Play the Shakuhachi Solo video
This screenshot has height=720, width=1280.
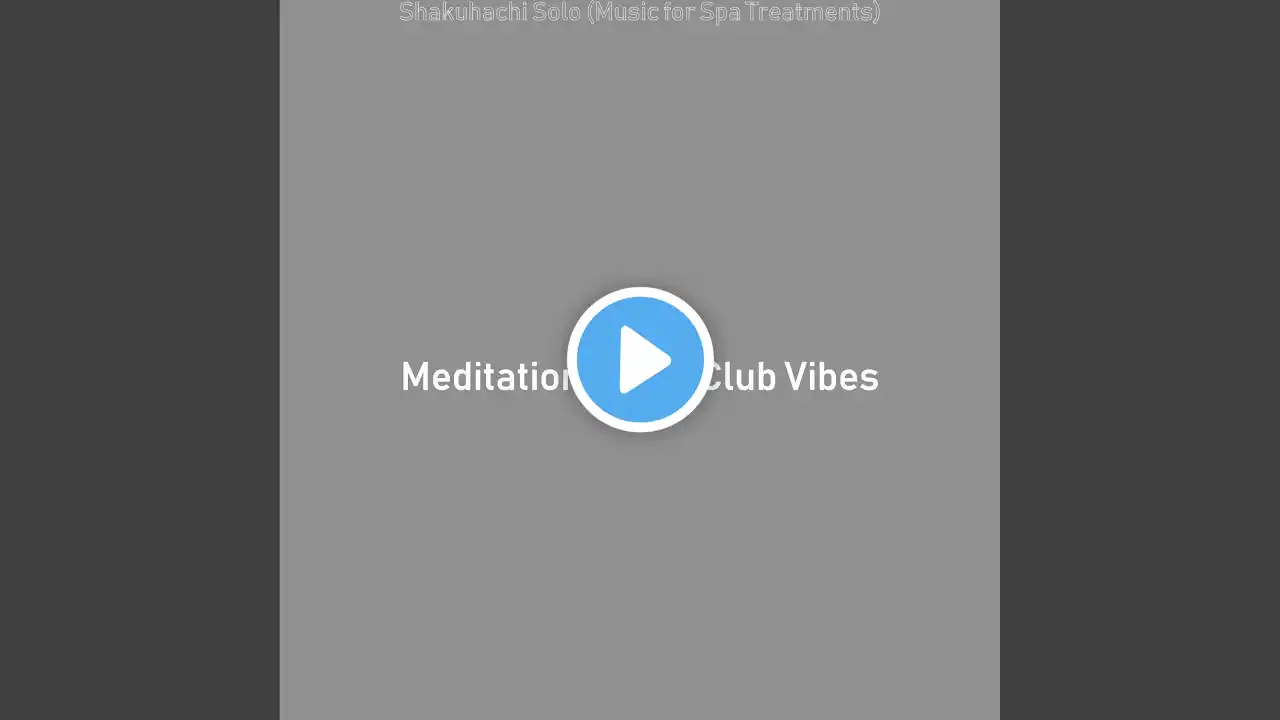click(x=640, y=360)
